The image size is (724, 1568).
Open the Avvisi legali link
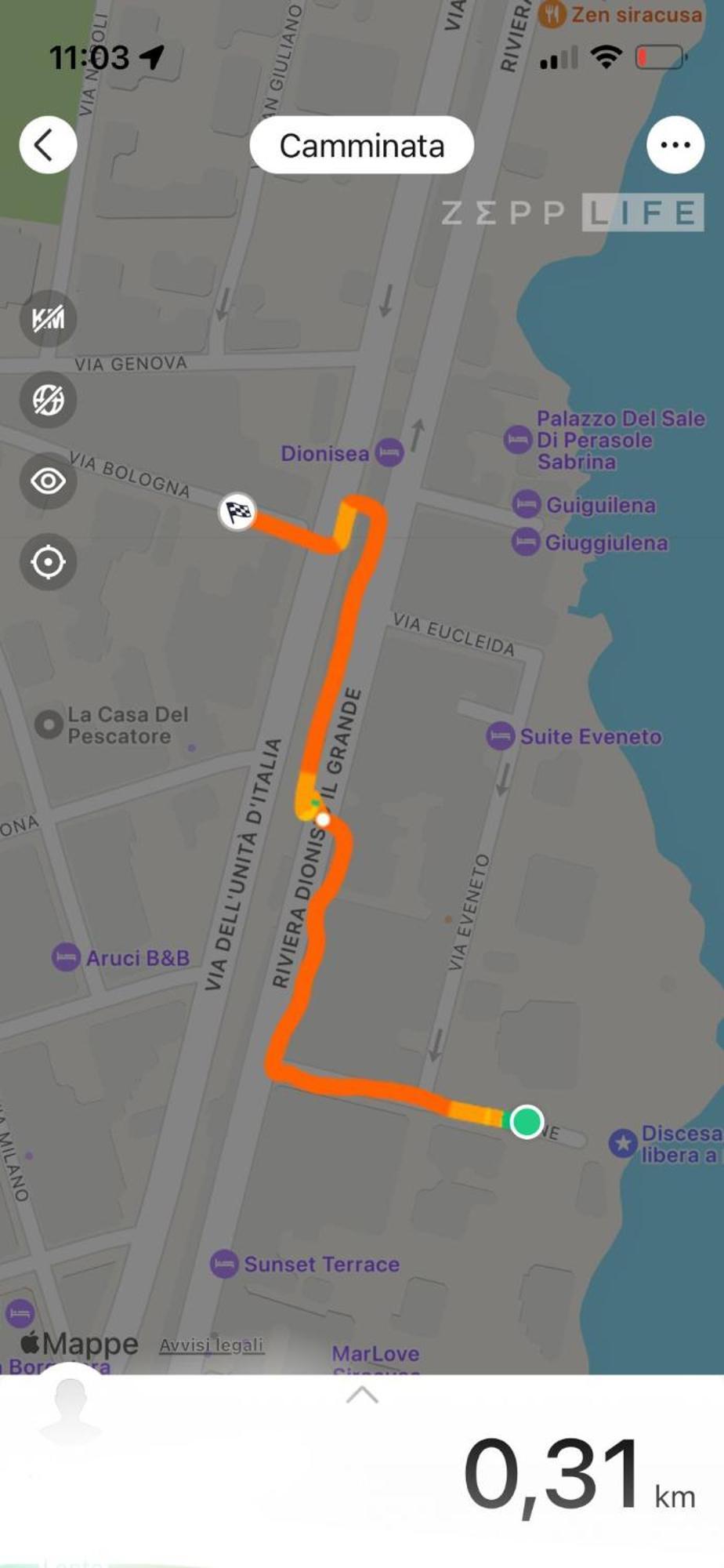212,1345
